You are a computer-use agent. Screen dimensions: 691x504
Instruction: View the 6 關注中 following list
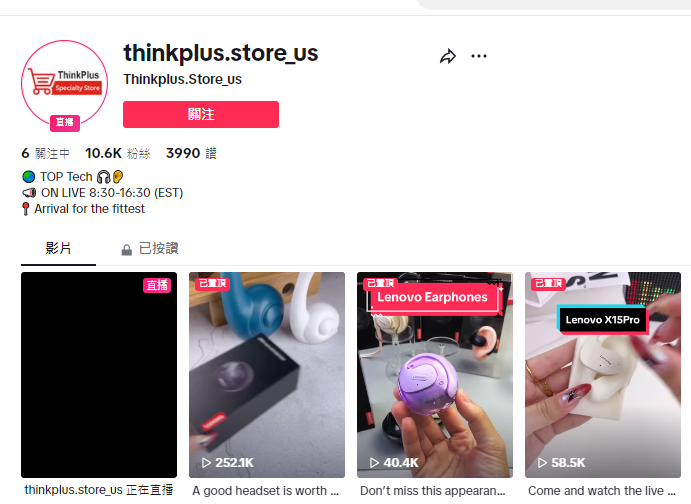pos(45,153)
